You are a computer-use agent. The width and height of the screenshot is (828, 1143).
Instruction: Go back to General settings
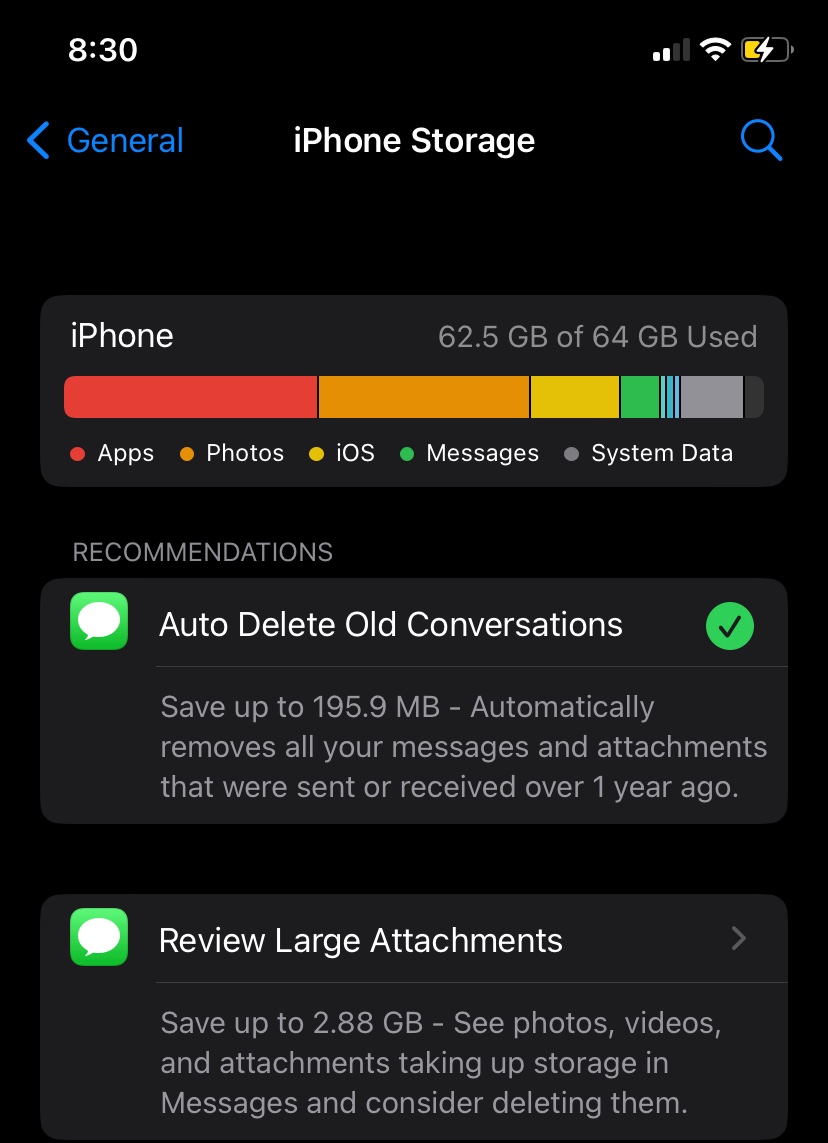[x=103, y=140]
